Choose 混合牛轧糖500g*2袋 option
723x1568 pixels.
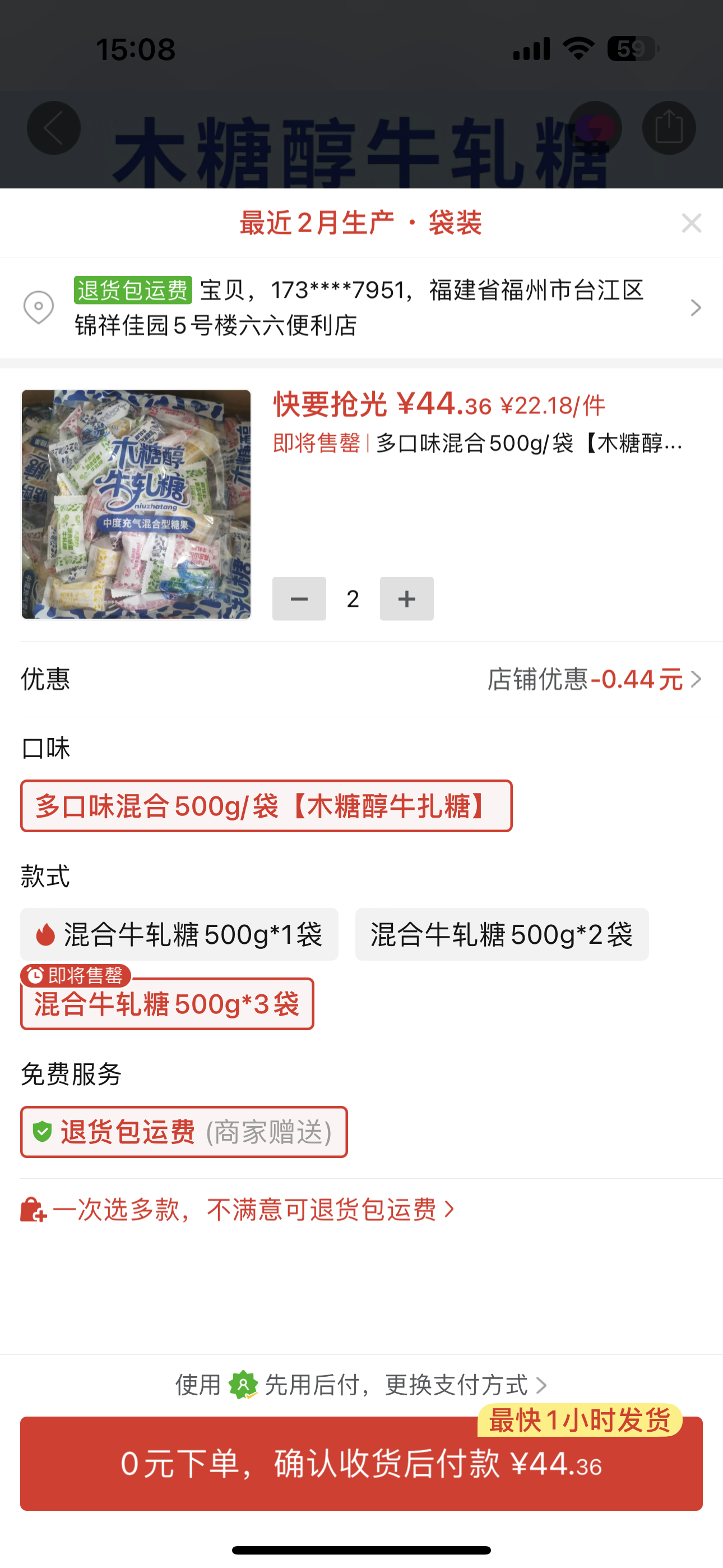[502, 934]
